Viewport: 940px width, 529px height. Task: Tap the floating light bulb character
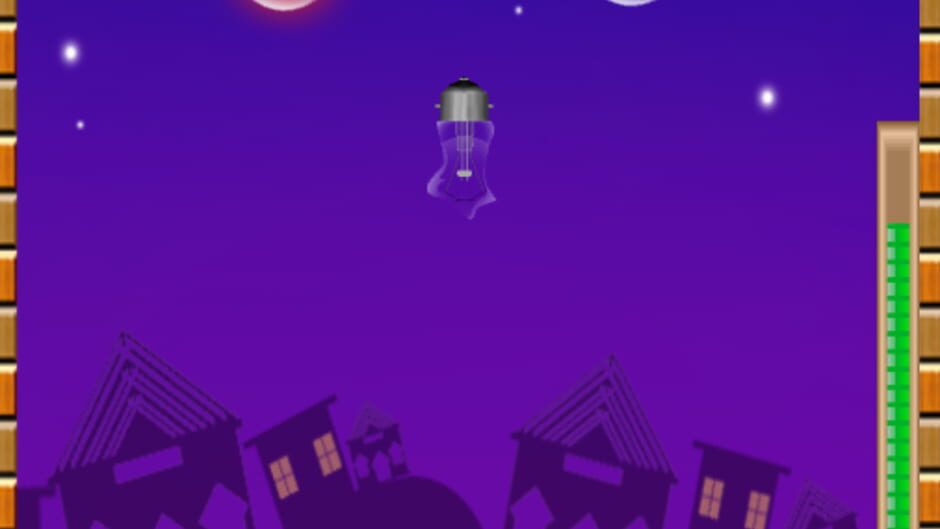[x=462, y=148]
